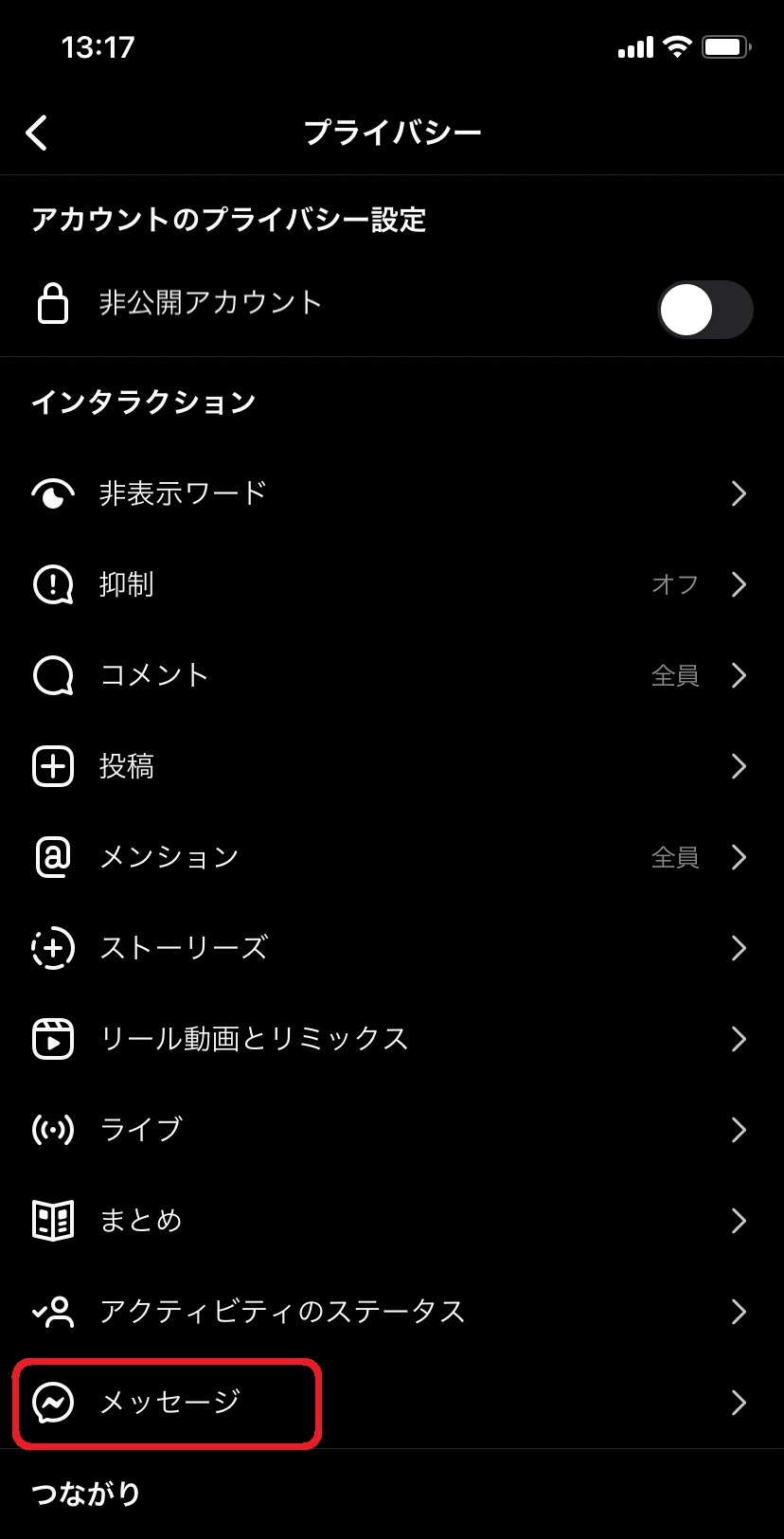Viewport: 784px width, 1539px height.
Task: Select the ライブ broadcast icon
Action: pos(52,1129)
